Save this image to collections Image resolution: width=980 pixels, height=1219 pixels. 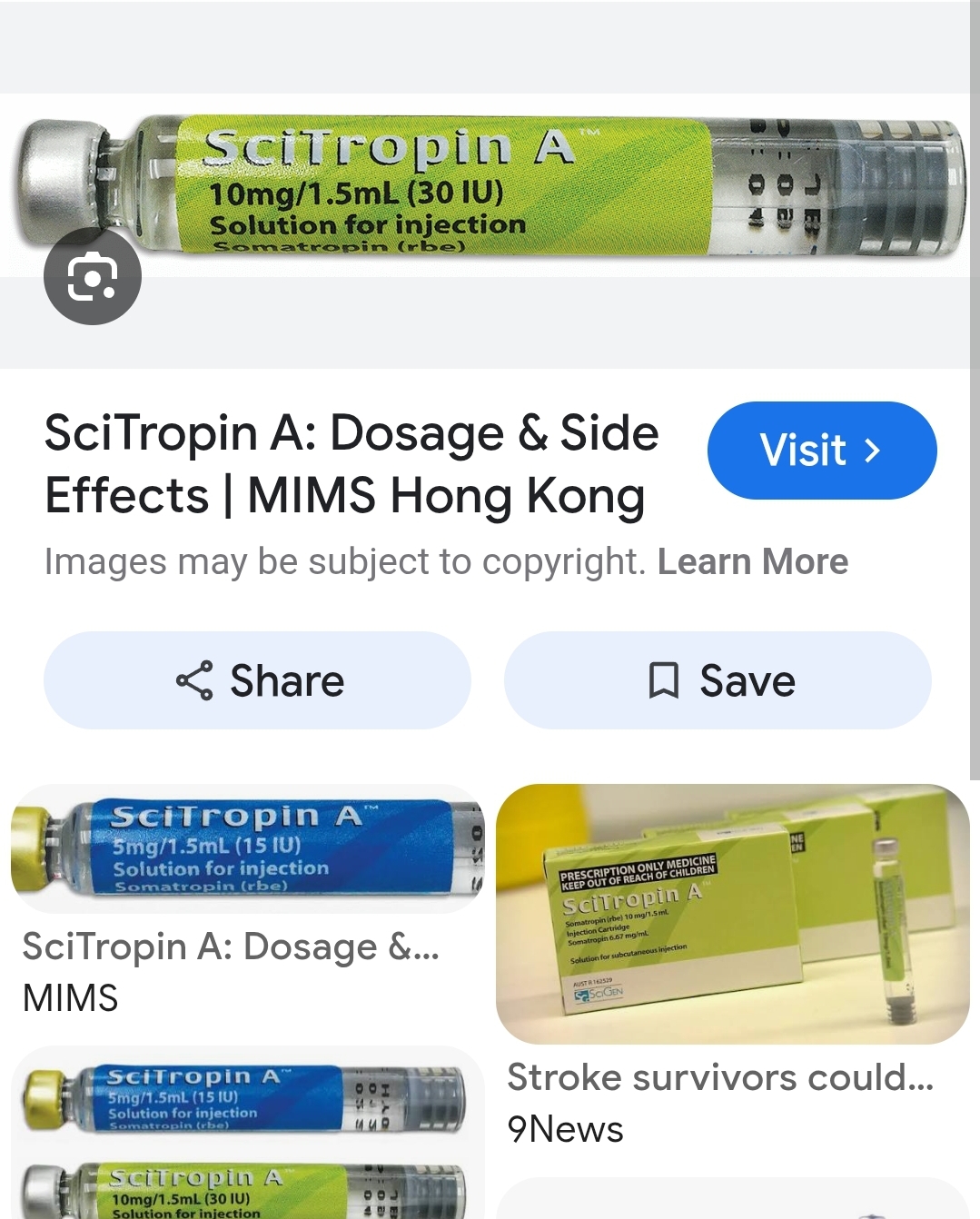pos(718,680)
